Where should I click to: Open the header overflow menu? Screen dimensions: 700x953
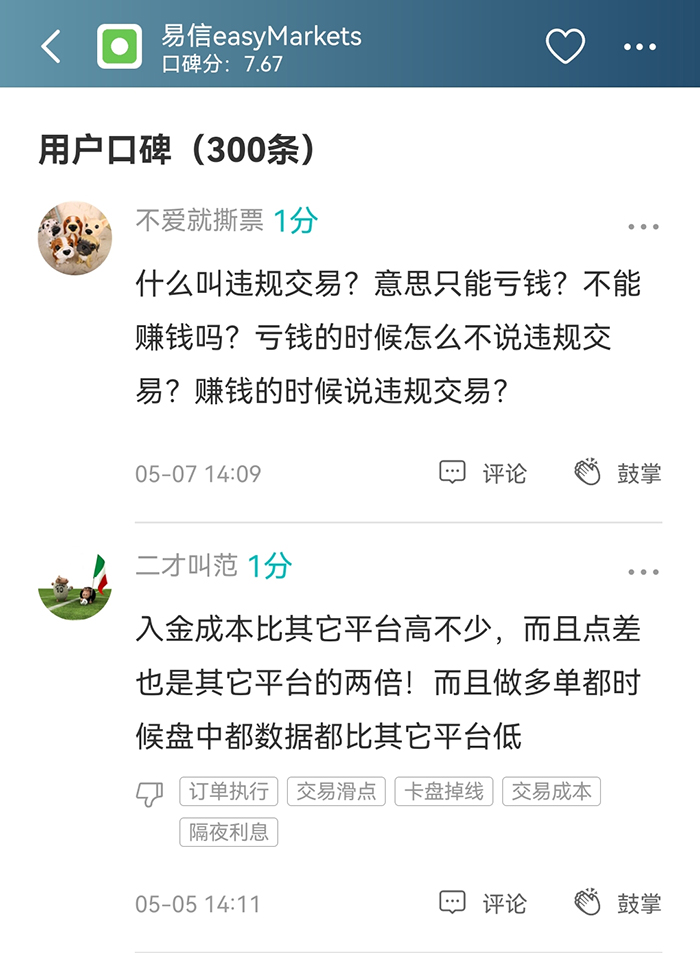640,46
